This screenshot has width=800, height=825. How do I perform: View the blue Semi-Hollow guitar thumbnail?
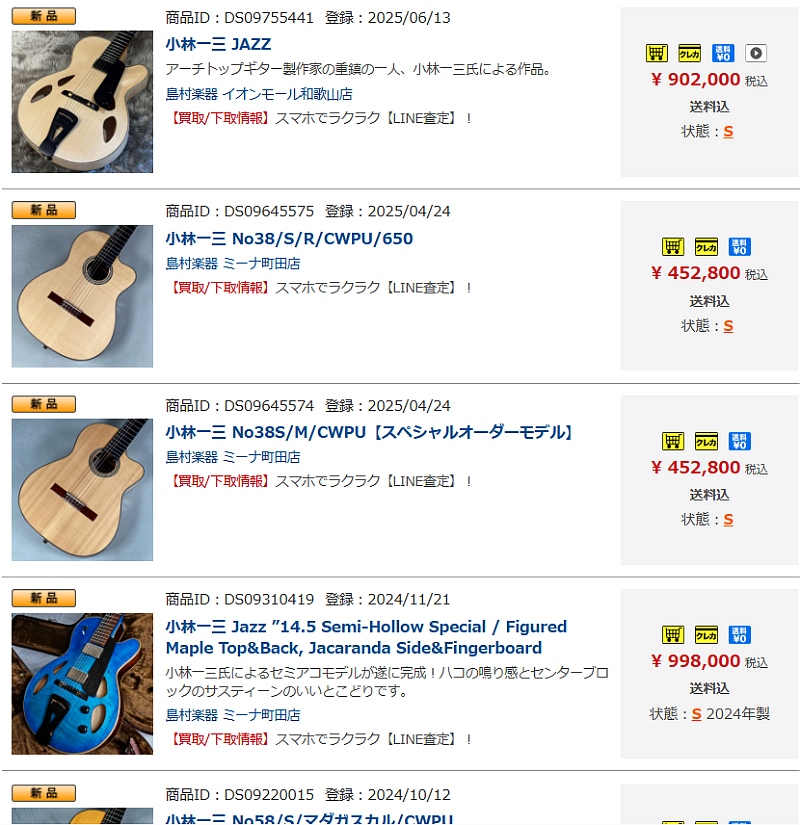(x=82, y=683)
